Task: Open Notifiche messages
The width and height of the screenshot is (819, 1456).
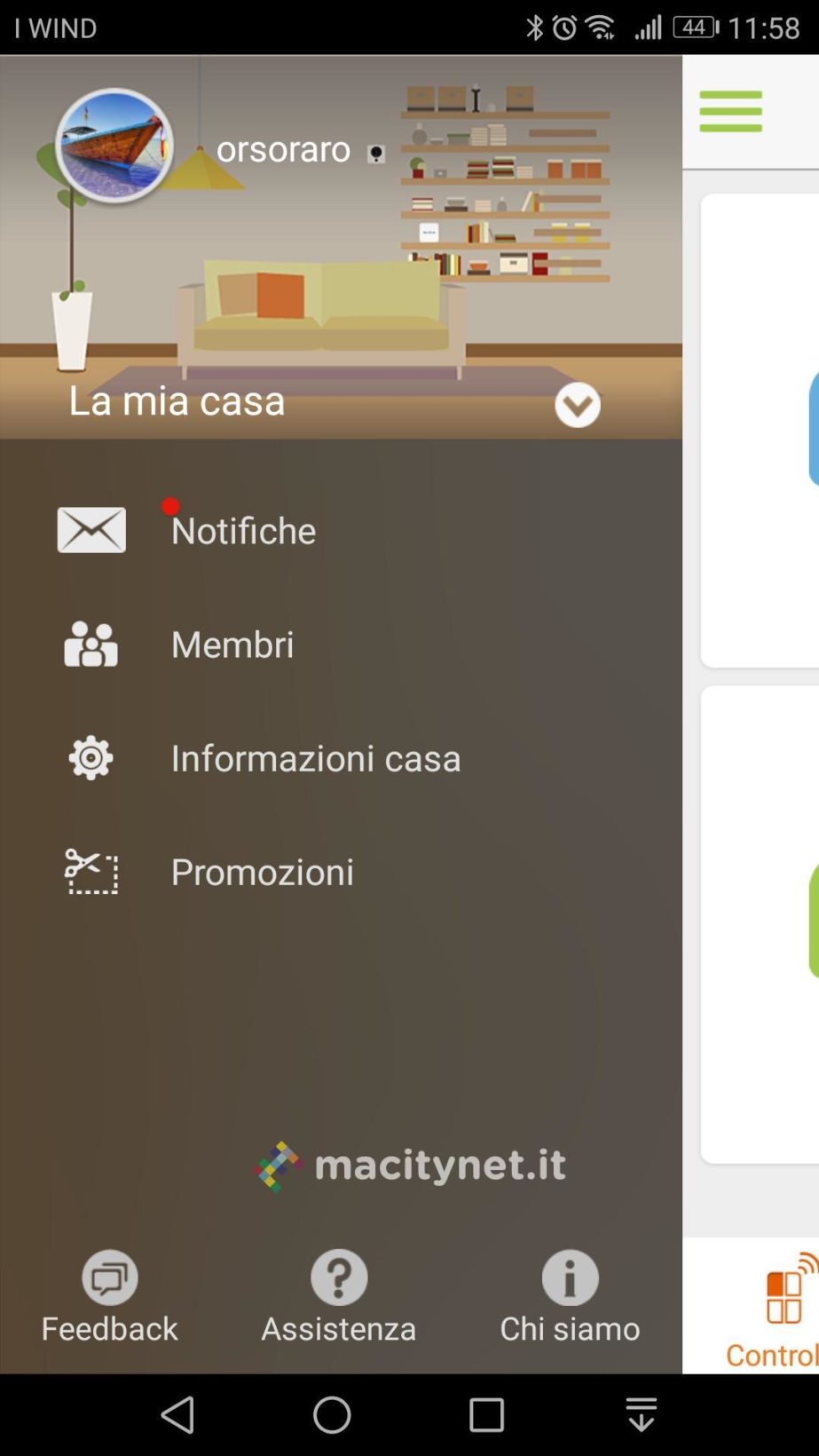Action: [x=242, y=530]
